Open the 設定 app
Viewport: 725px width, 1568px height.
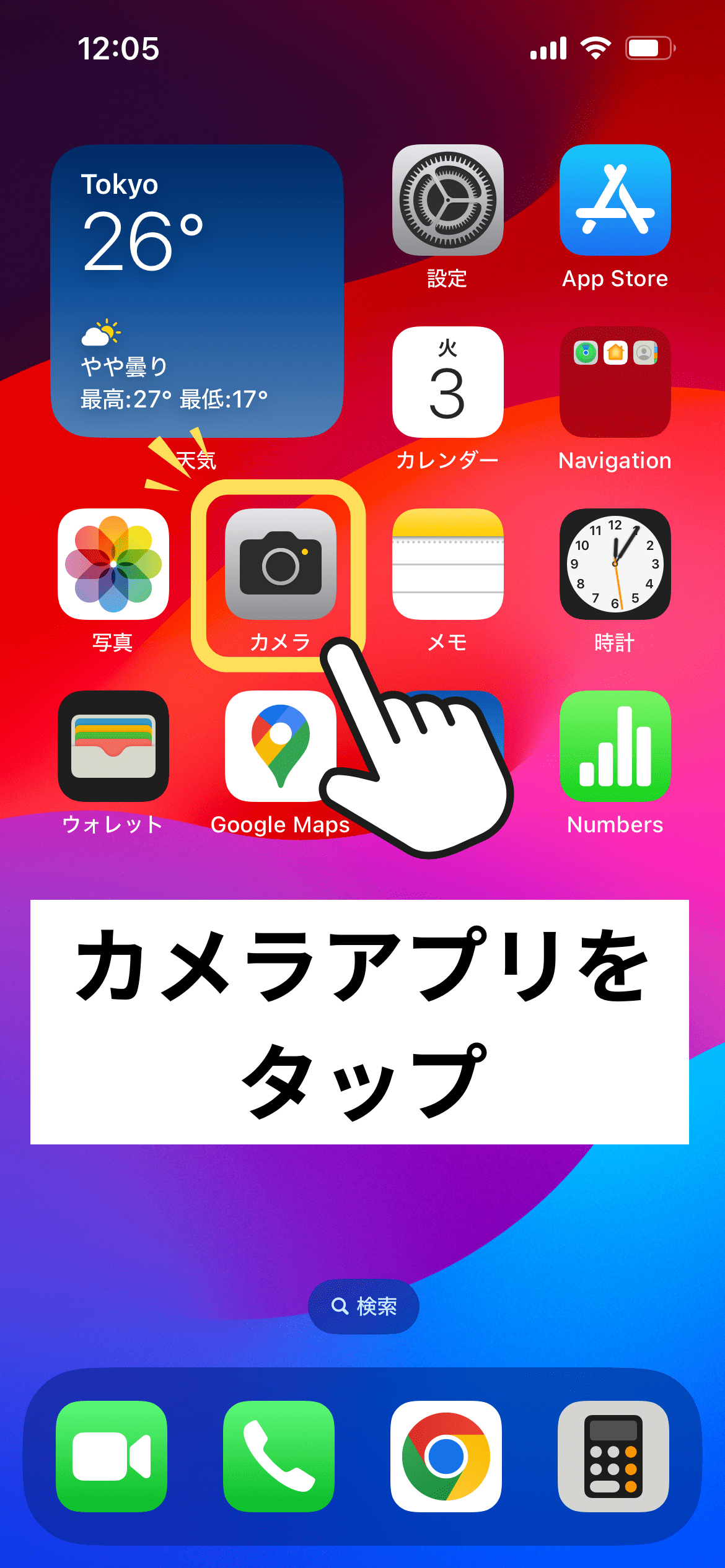pyautogui.click(x=447, y=200)
